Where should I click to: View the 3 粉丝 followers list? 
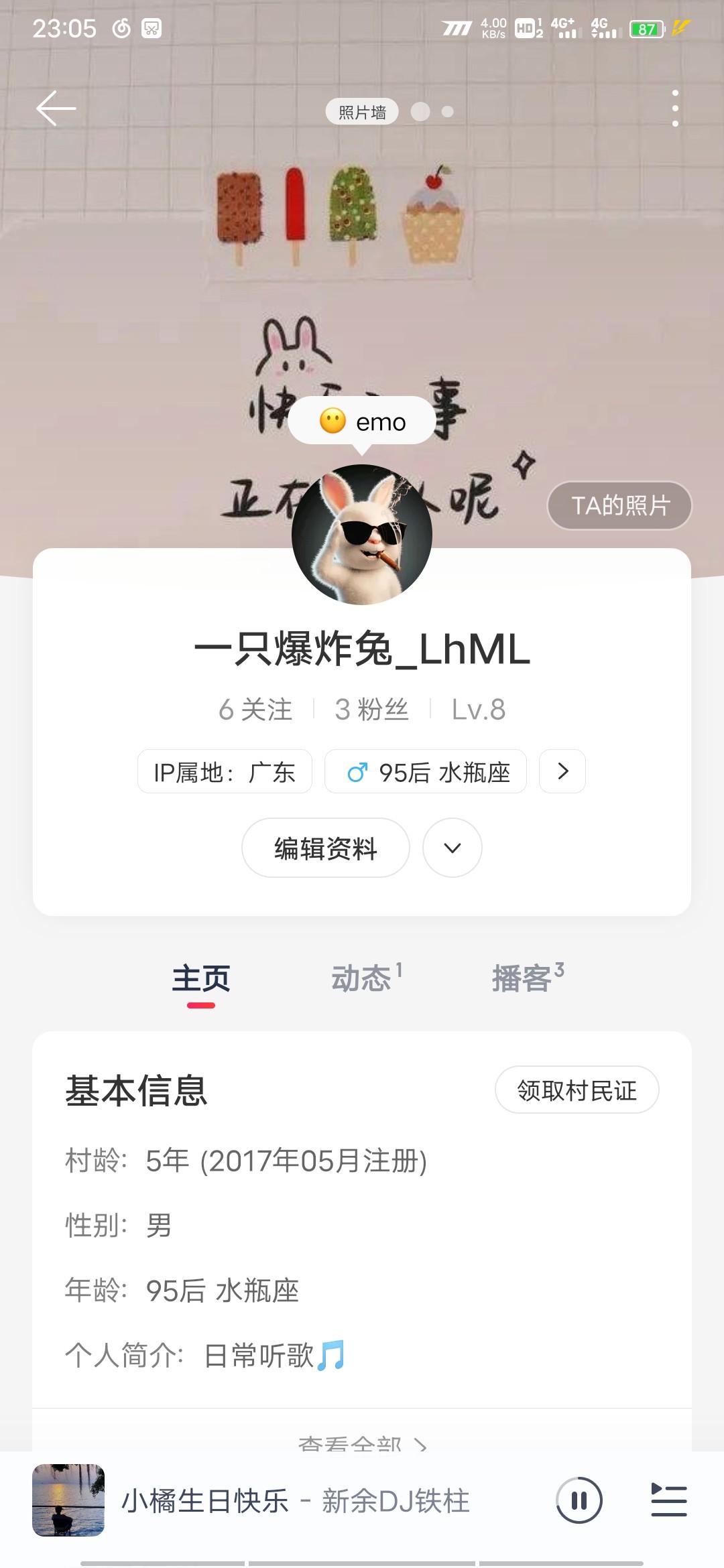pyautogui.click(x=372, y=709)
